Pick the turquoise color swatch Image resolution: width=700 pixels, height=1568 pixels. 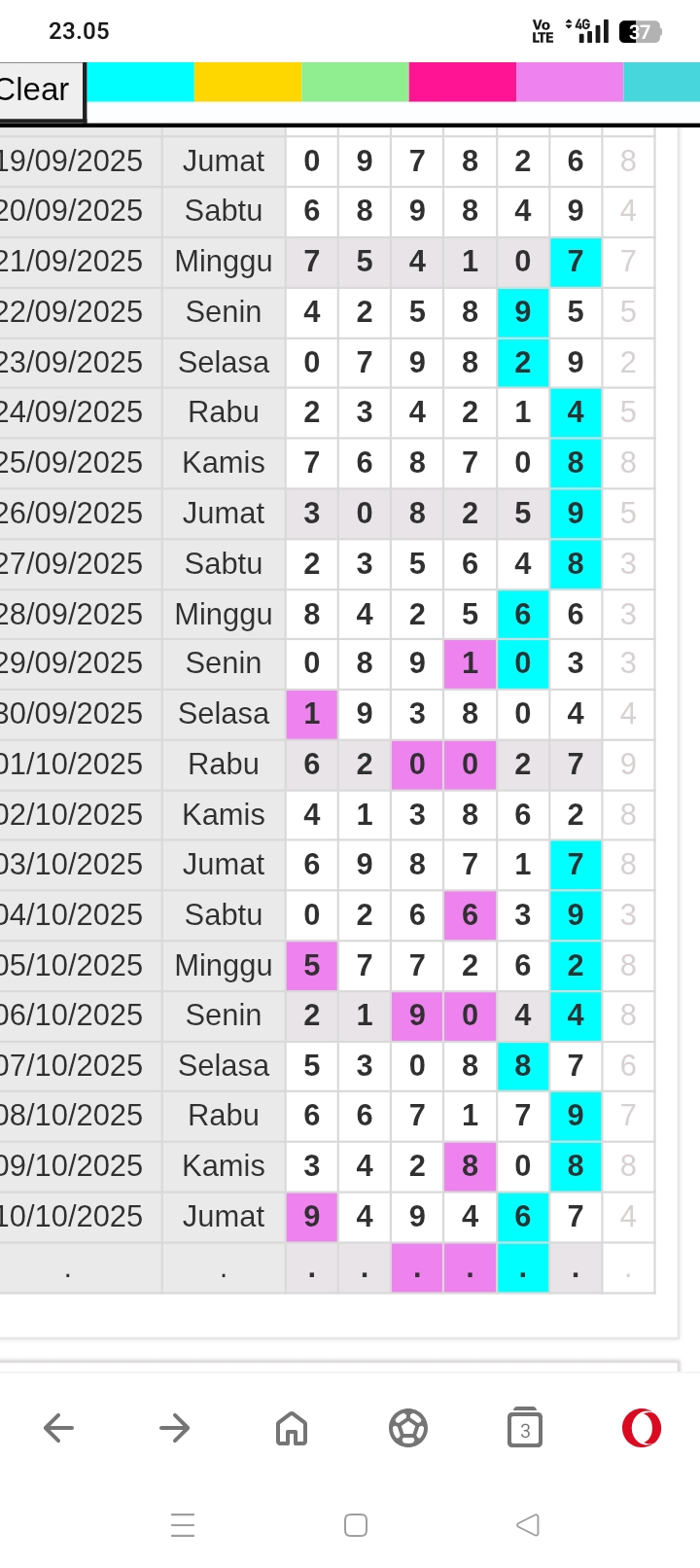click(x=663, y=82)
